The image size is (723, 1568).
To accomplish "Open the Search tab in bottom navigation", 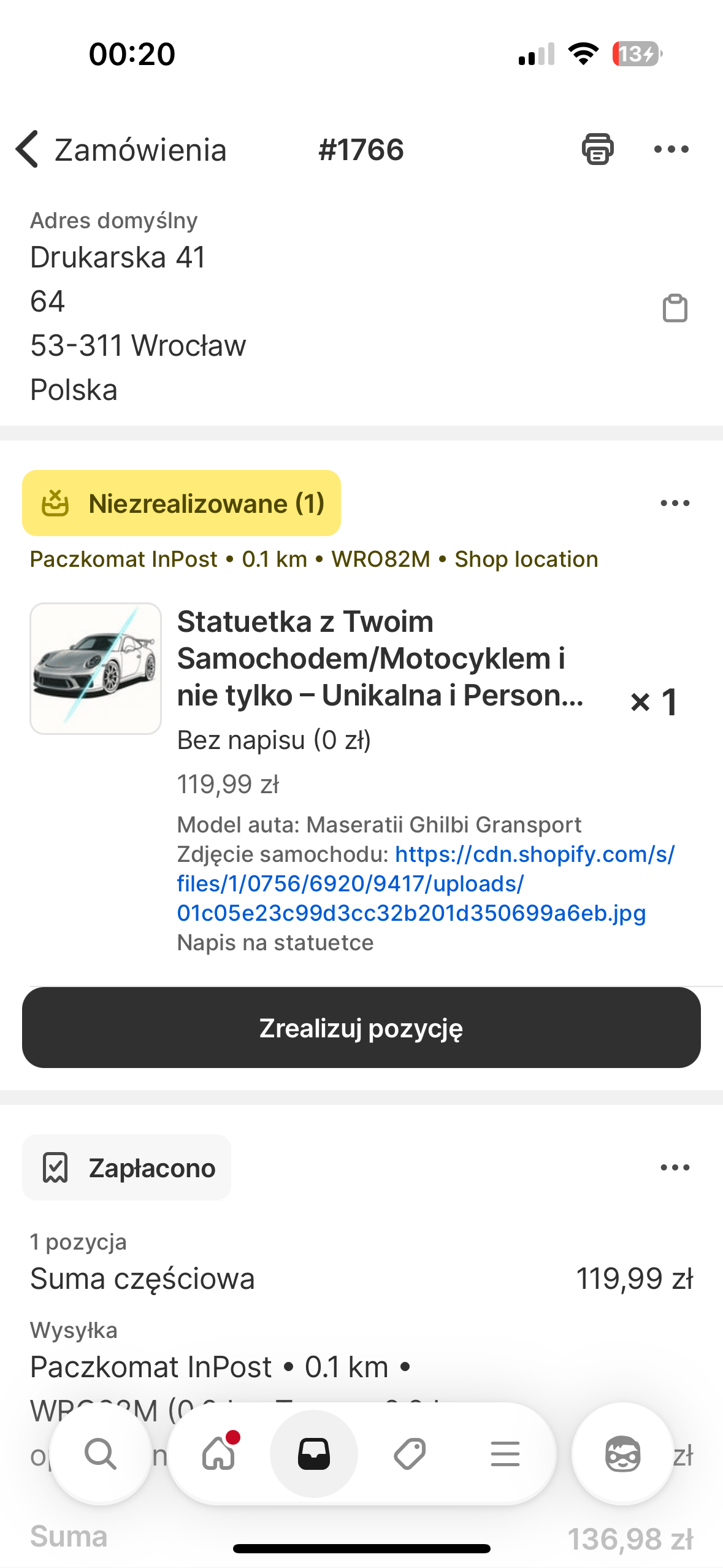I will pos(100,1453).
